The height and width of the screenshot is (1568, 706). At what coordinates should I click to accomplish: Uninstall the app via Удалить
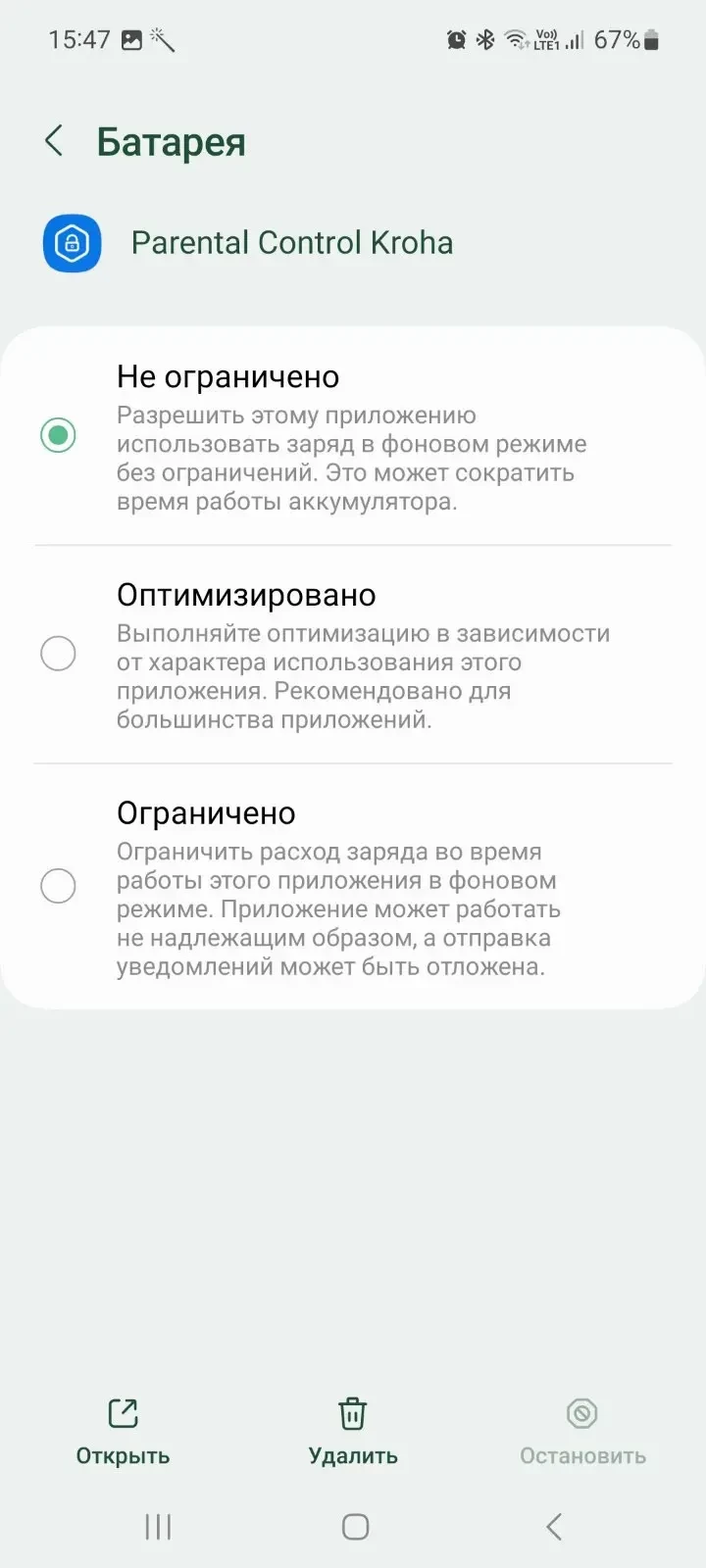click(353, 1431)
